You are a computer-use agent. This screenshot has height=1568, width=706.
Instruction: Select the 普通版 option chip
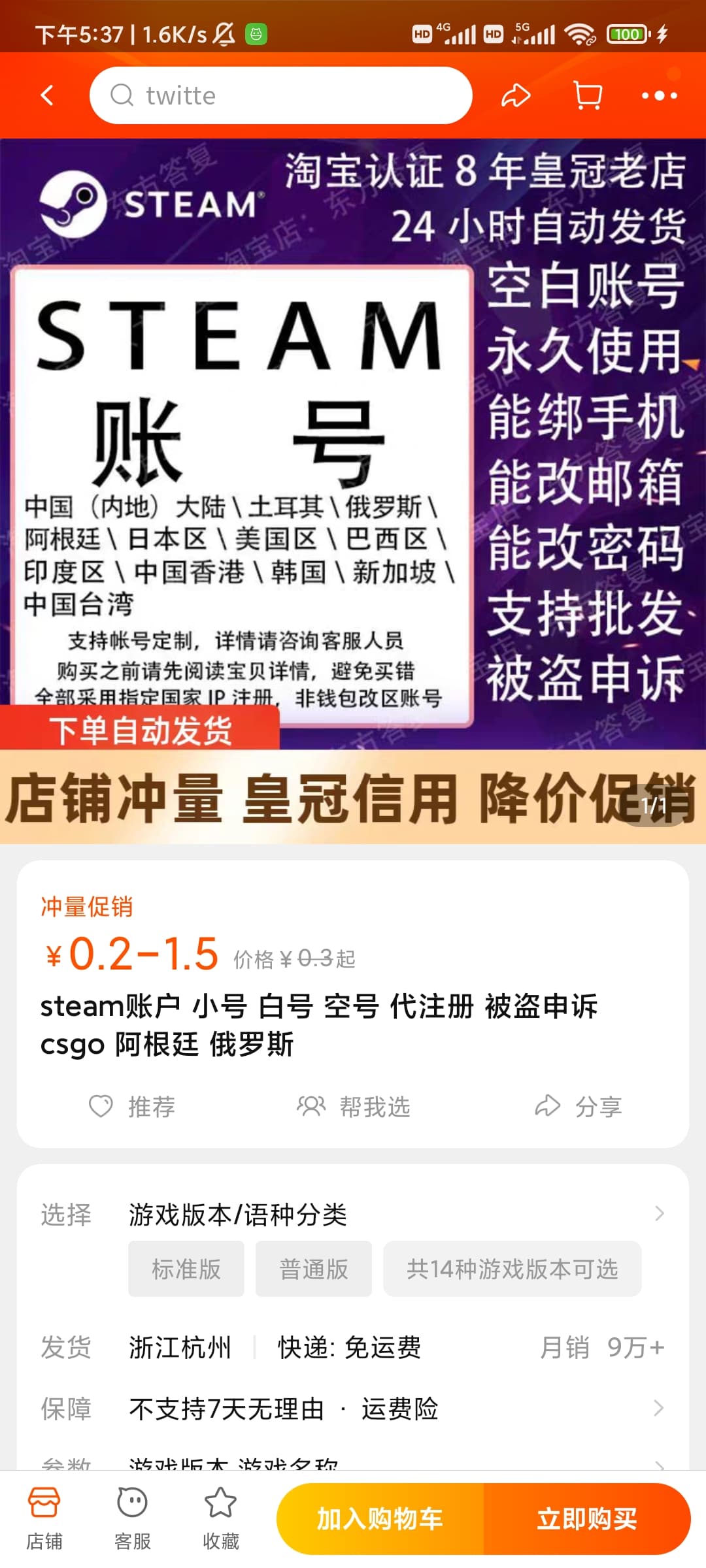(314, 1269)
